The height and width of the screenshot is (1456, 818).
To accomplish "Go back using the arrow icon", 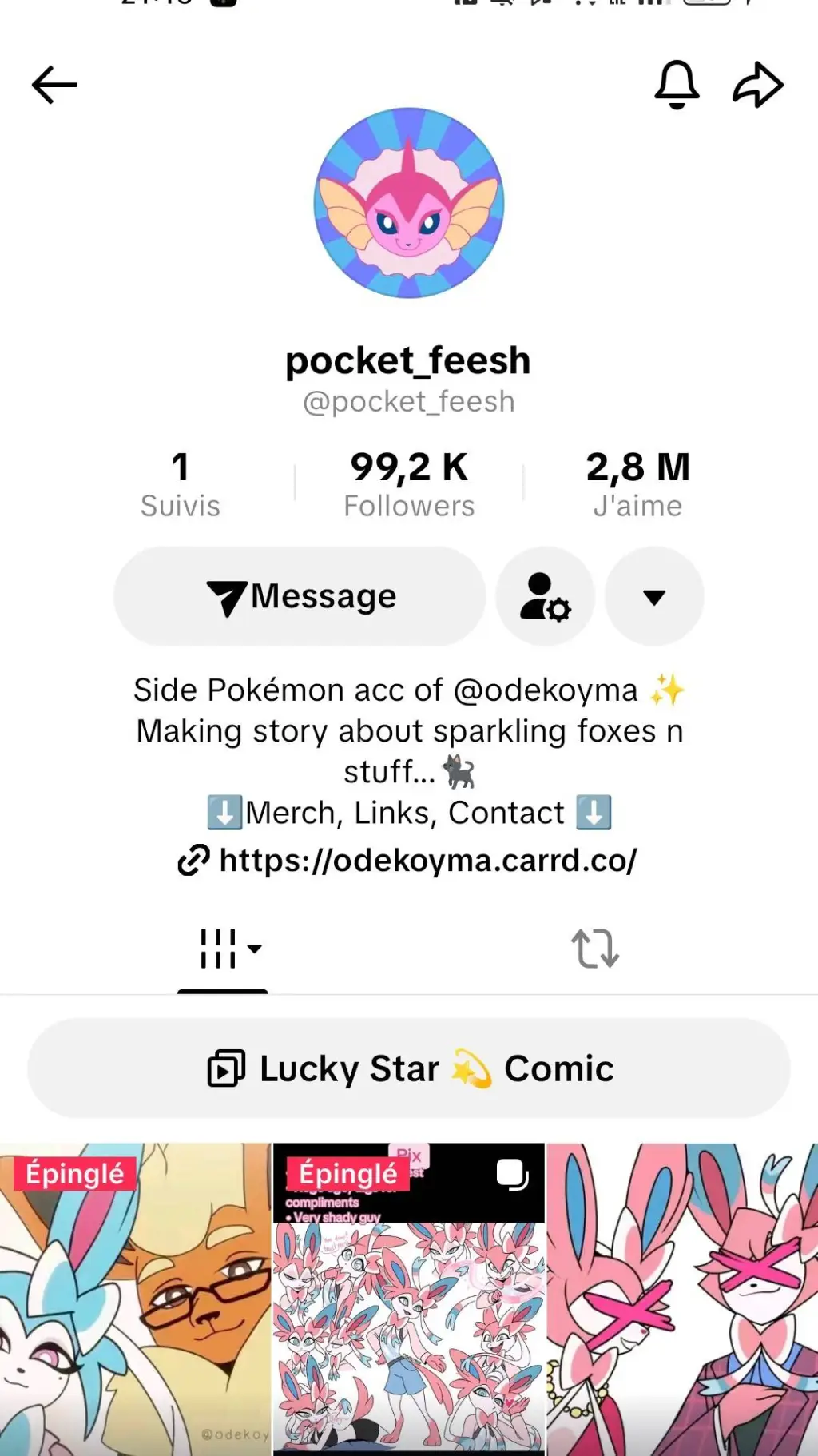I will [54, 85].
